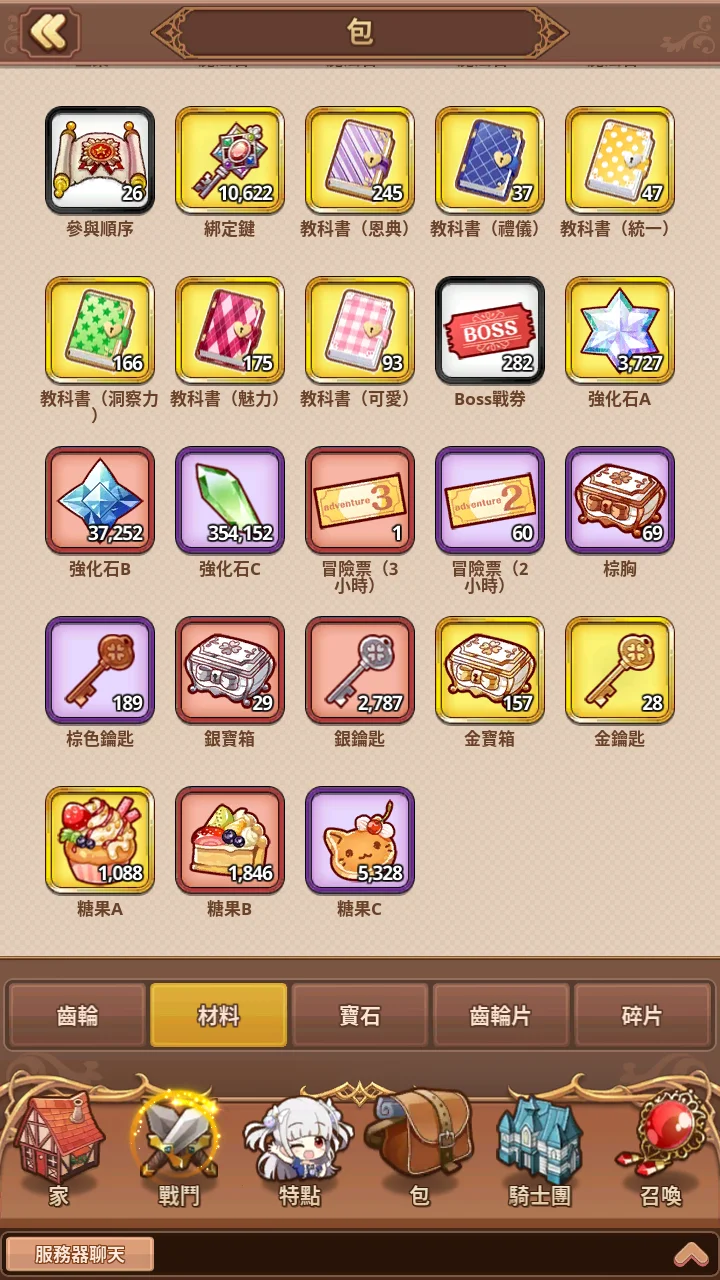Select the 綁定鍵 item
This screenshot has width=720, height=1280.
(x=230, y=160)
